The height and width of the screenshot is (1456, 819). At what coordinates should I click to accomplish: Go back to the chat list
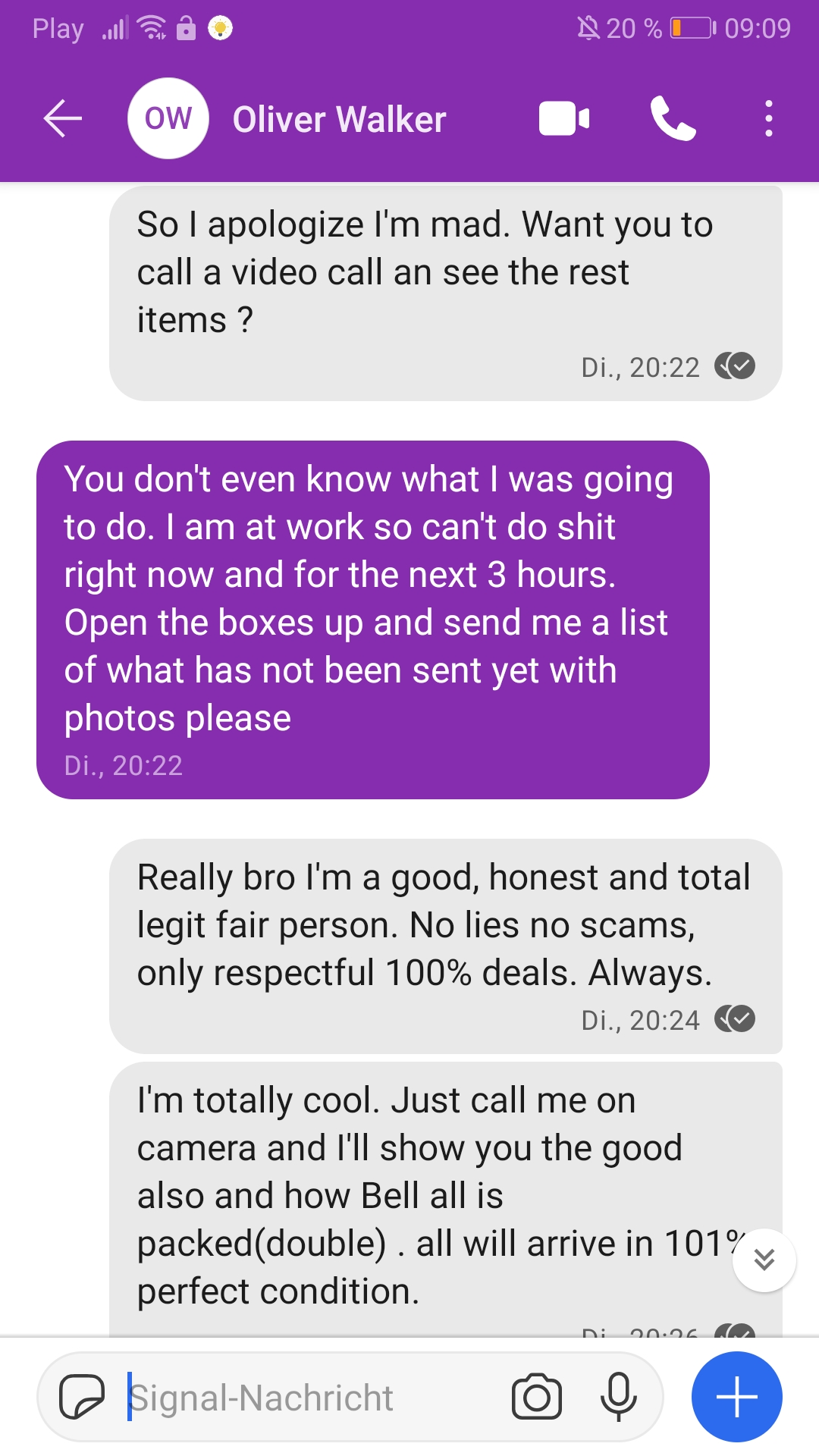point(62,119)
